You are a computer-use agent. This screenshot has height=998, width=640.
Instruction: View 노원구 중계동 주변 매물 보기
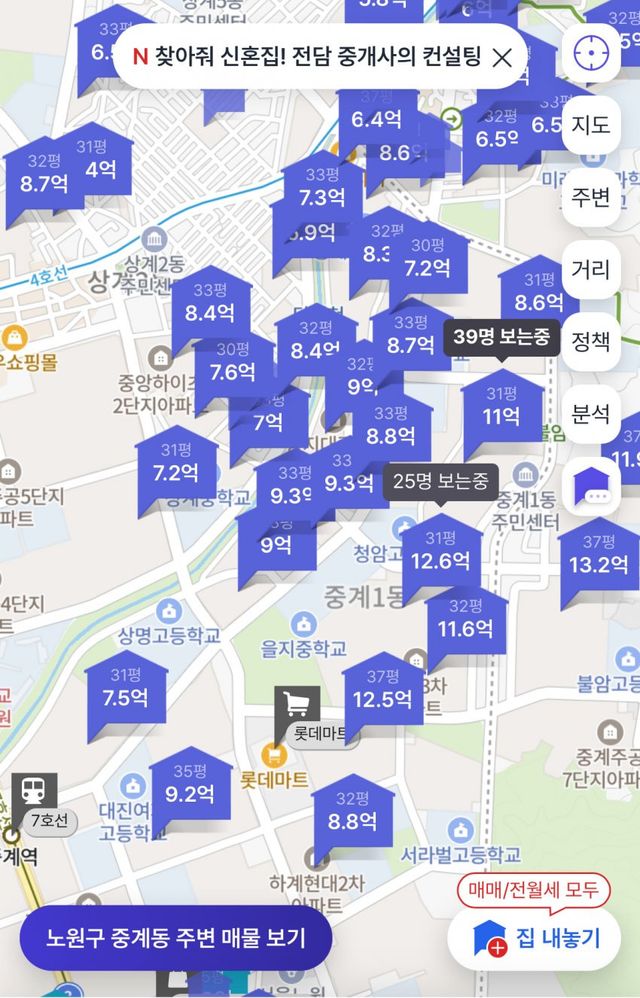point(175,938)
